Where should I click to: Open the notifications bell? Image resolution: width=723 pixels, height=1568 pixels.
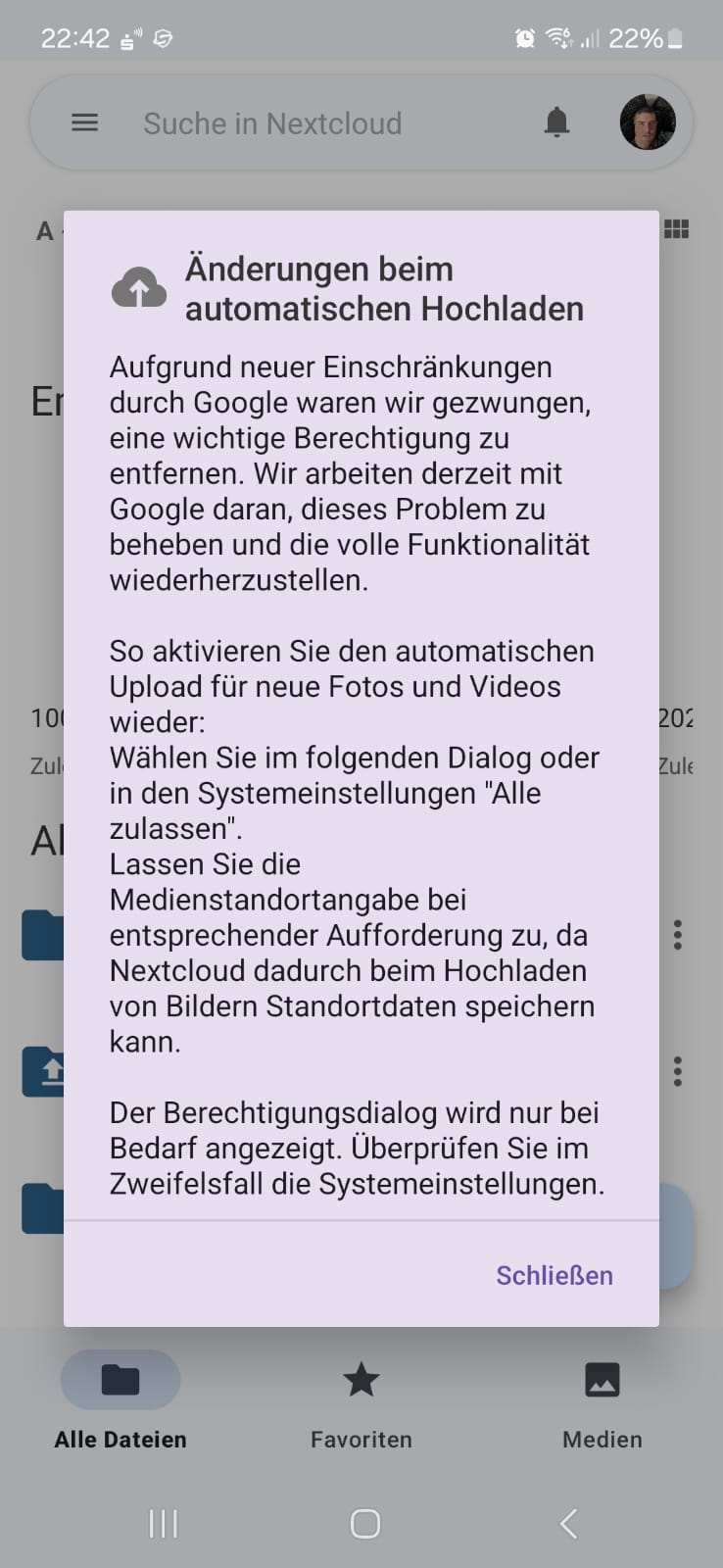click(x=556, y=123)
